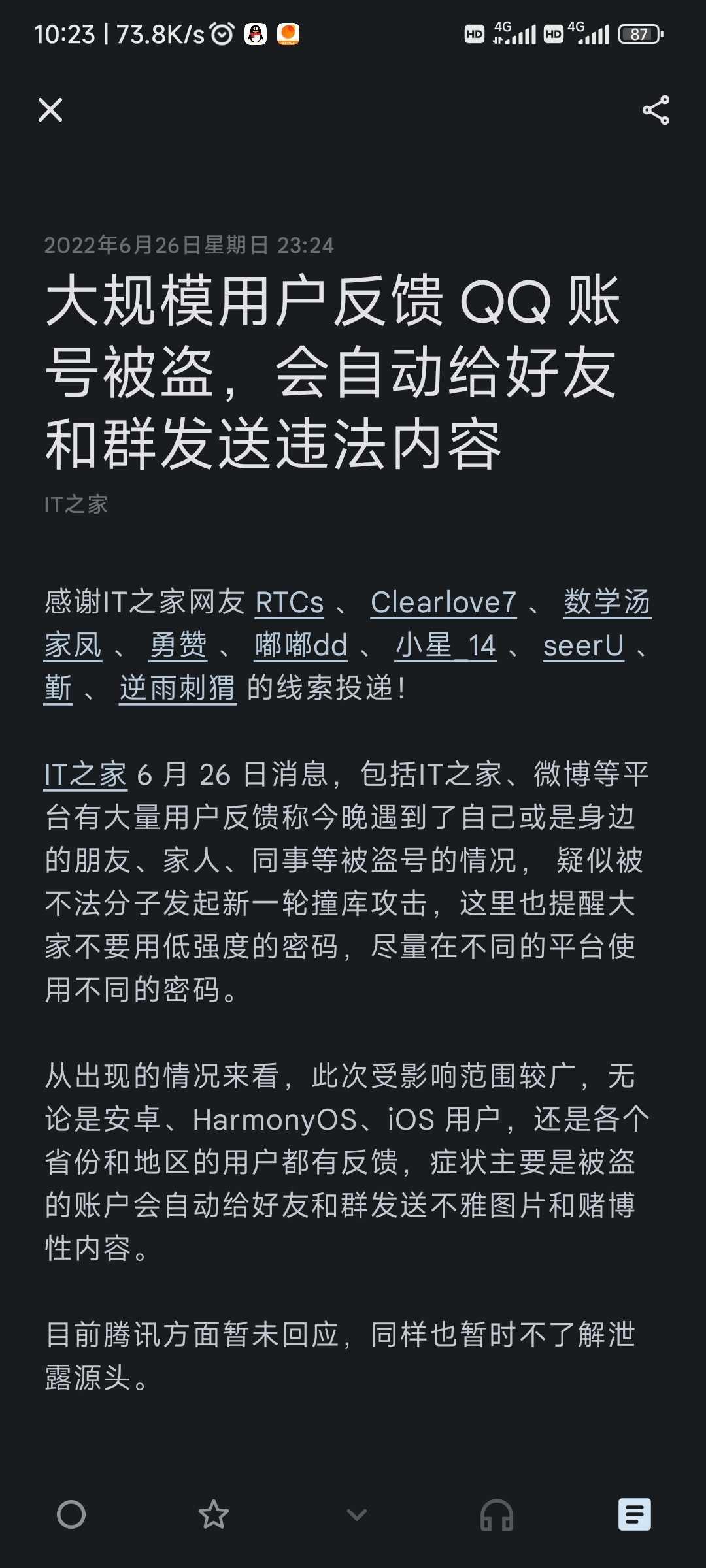Tap the circle mark-as-read icon
This screenshot has width=706, height=1568.
pyautogui.click(x=71, y=1514)
